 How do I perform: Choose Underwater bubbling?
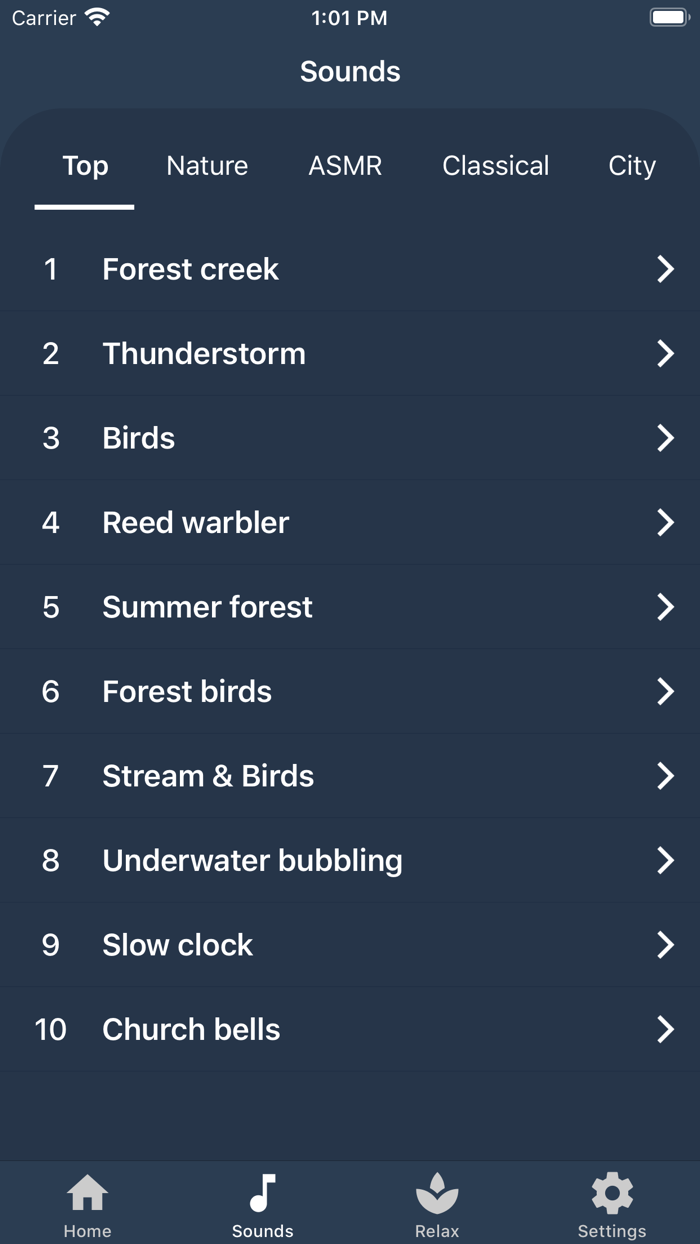[x=350, y=860]
